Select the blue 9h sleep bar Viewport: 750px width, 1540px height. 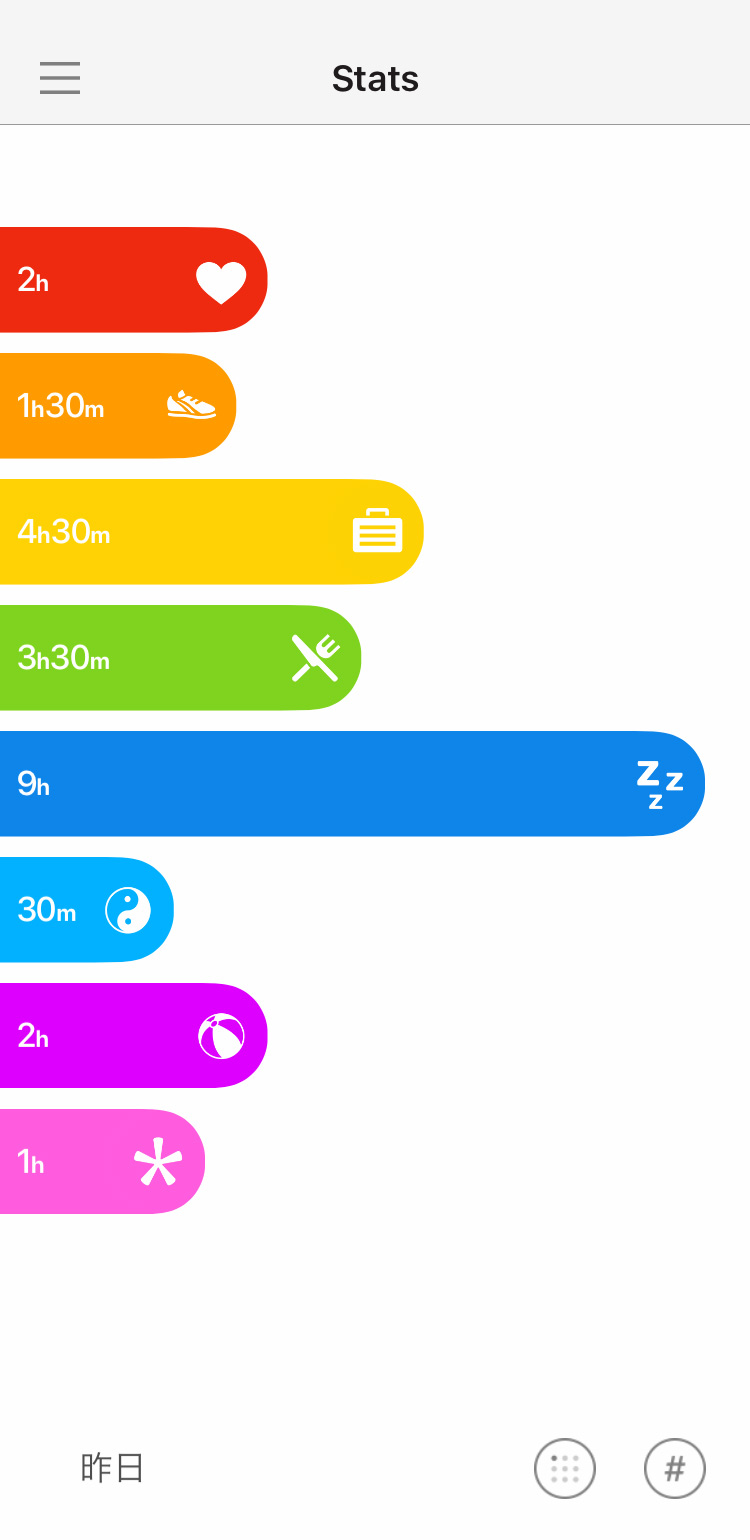352,784
